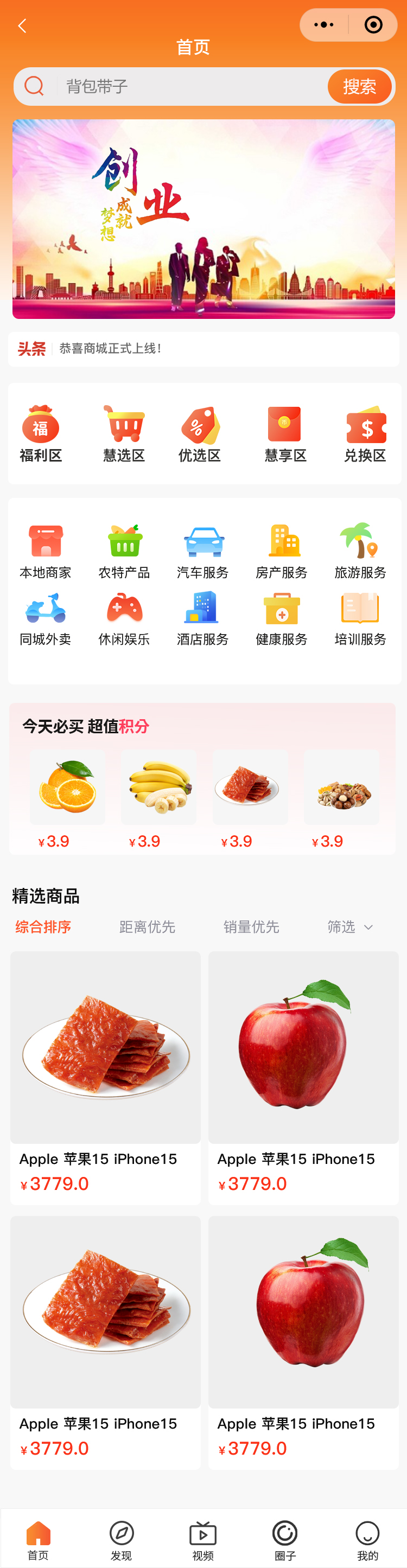The height and width of the screenshot is (1568, 407).
Task: Select the 同城外卖 delivery category
Action: (46, 618)
